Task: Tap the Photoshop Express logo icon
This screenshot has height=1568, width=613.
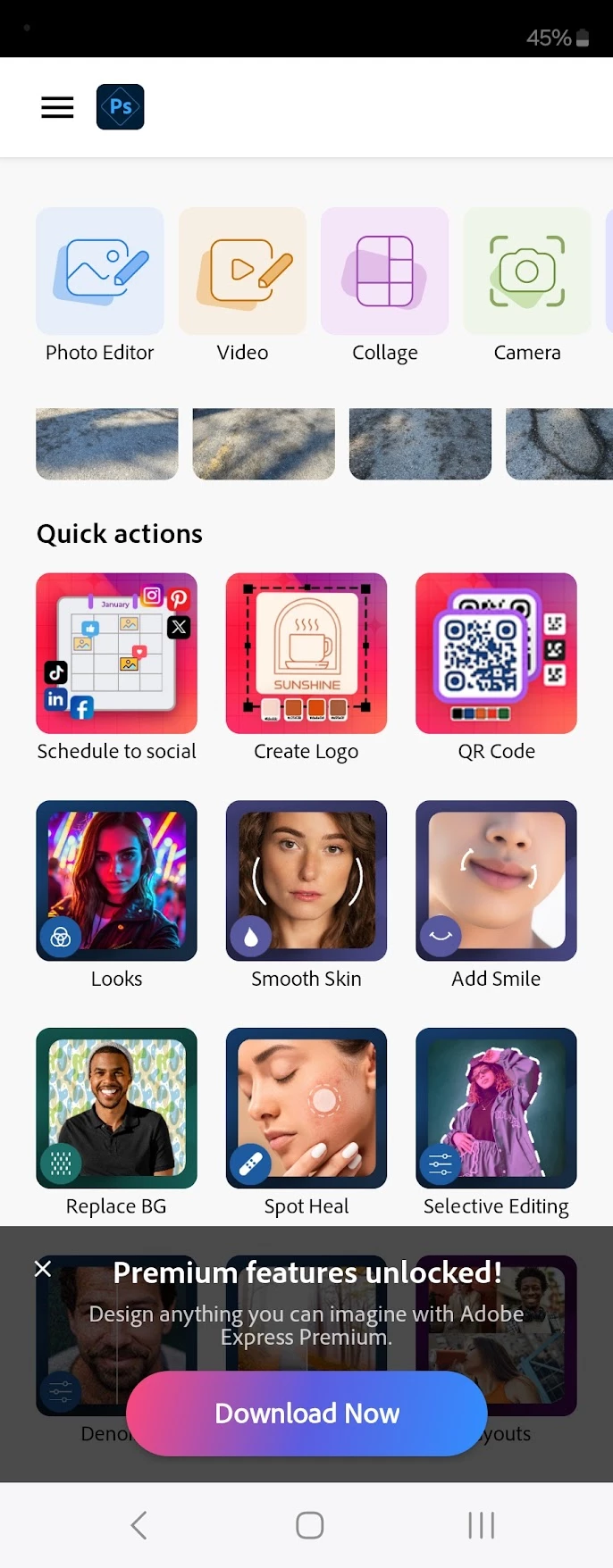Action: click(121, 107)
